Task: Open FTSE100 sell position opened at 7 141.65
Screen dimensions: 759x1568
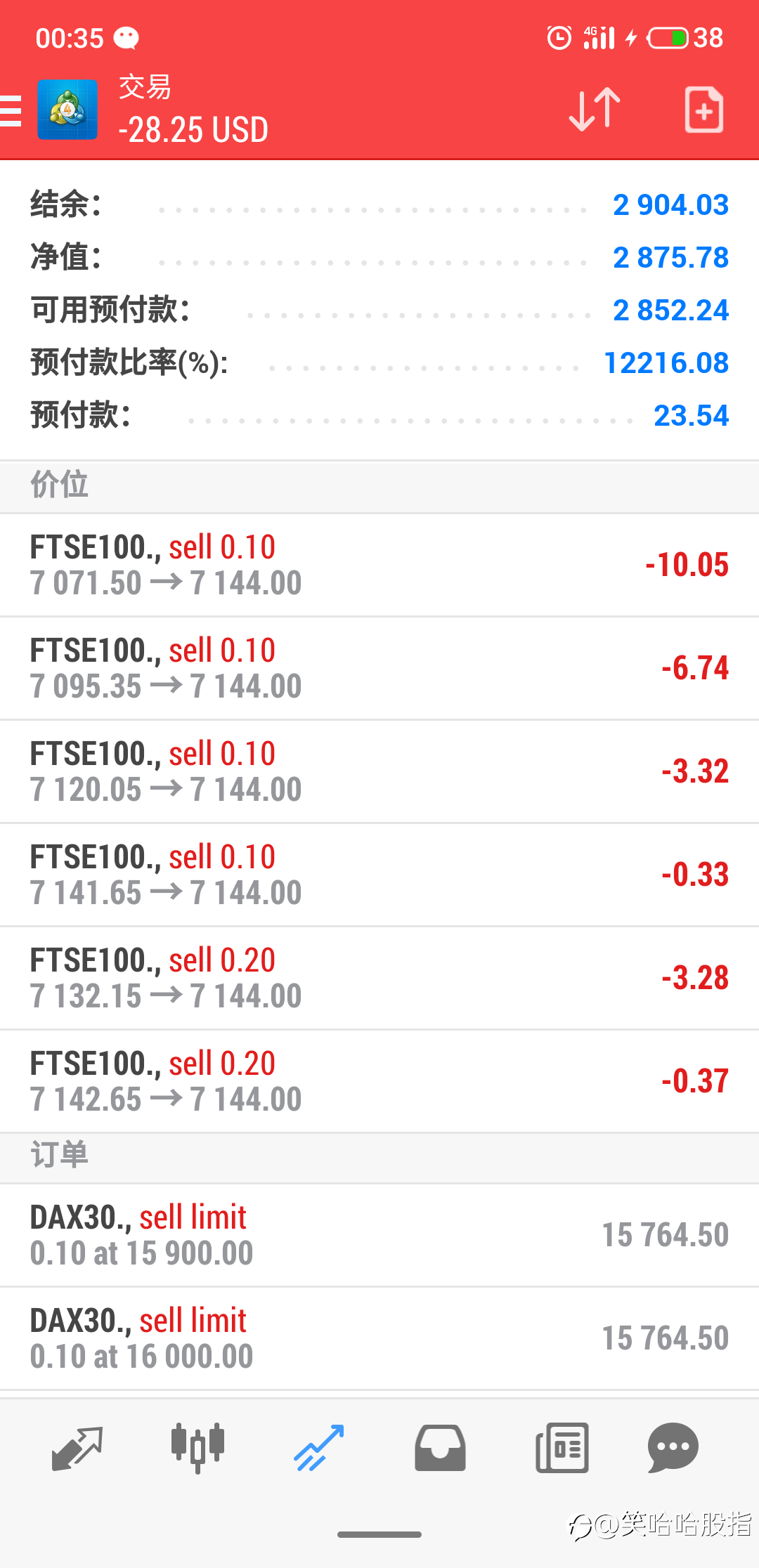Action: 379,875
